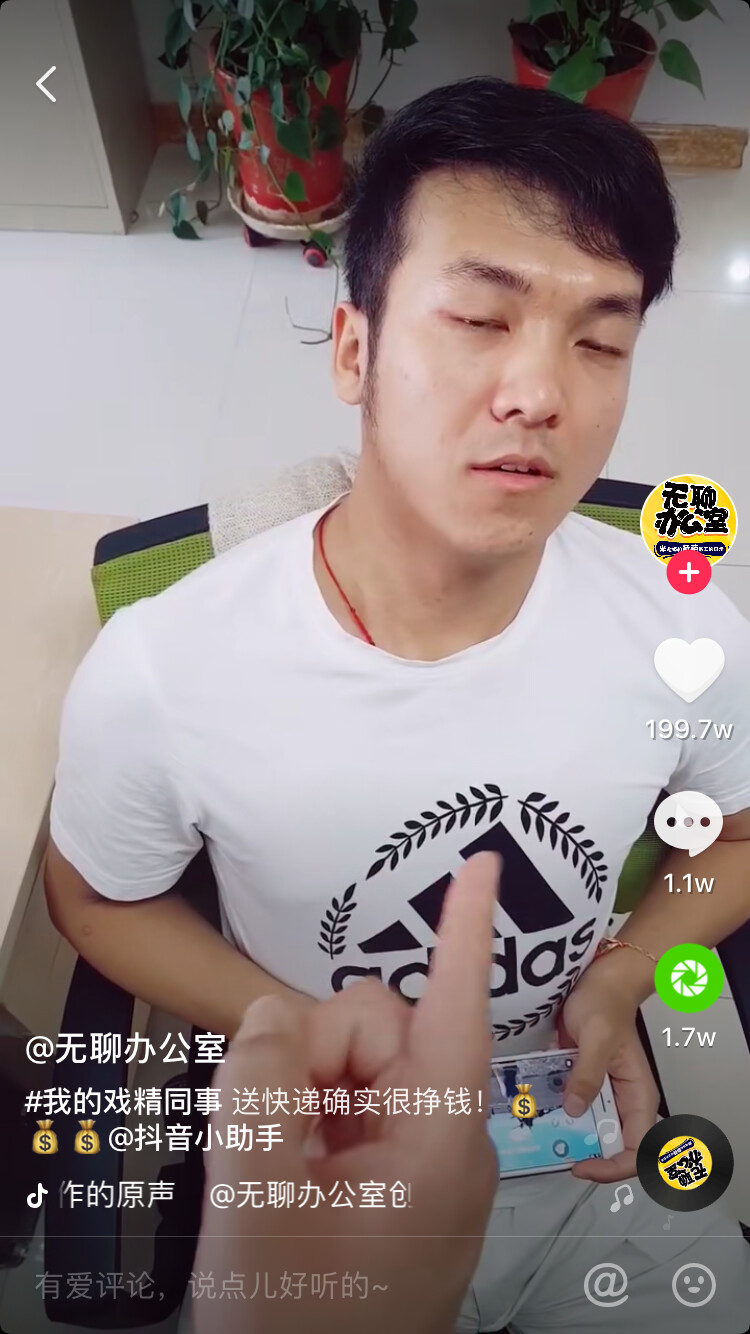Screen dimensions: 750x1334
Task: Tap the back arrow to exit the video
Action: tap(45, 83)
